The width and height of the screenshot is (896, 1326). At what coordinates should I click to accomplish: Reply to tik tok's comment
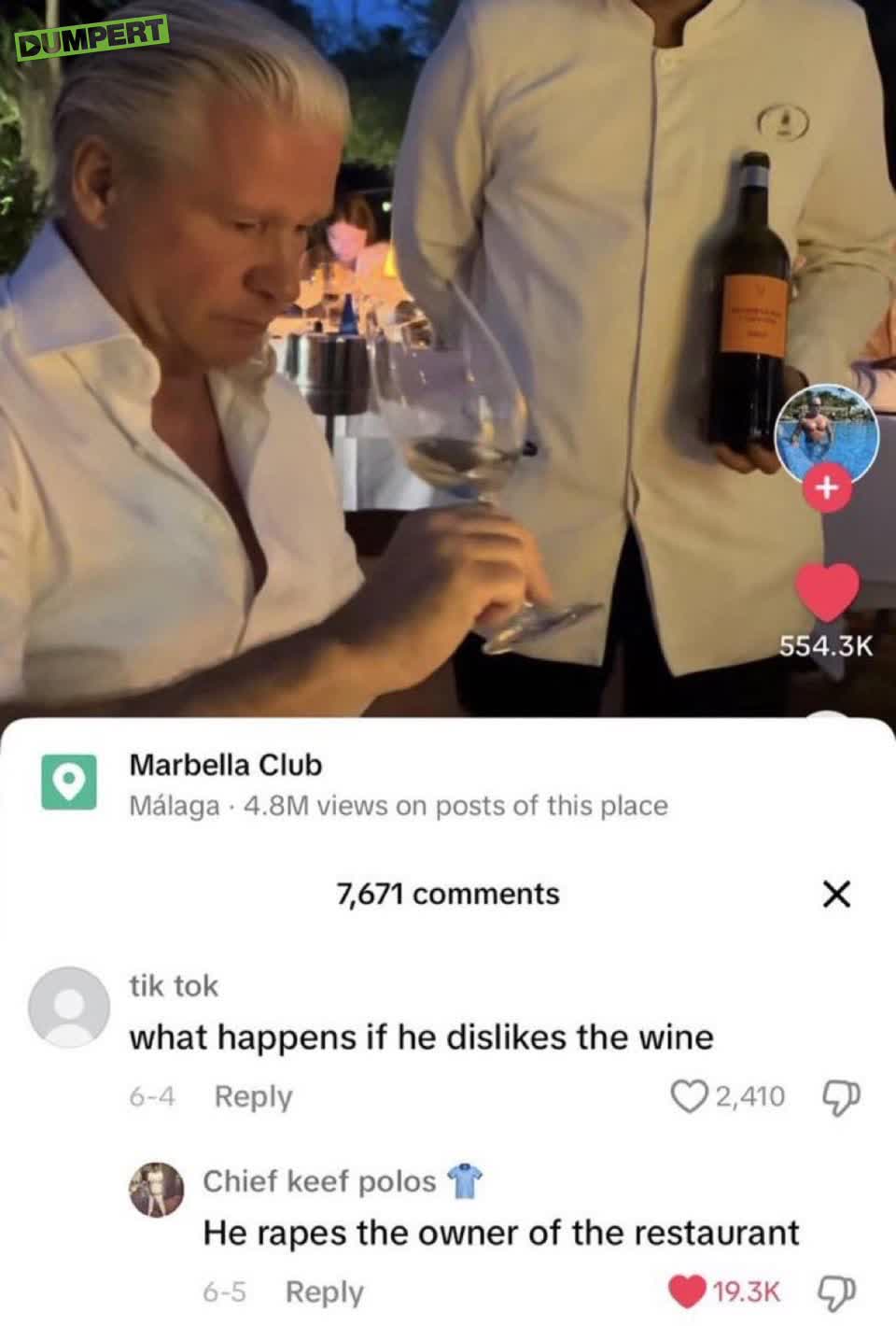253,1095
